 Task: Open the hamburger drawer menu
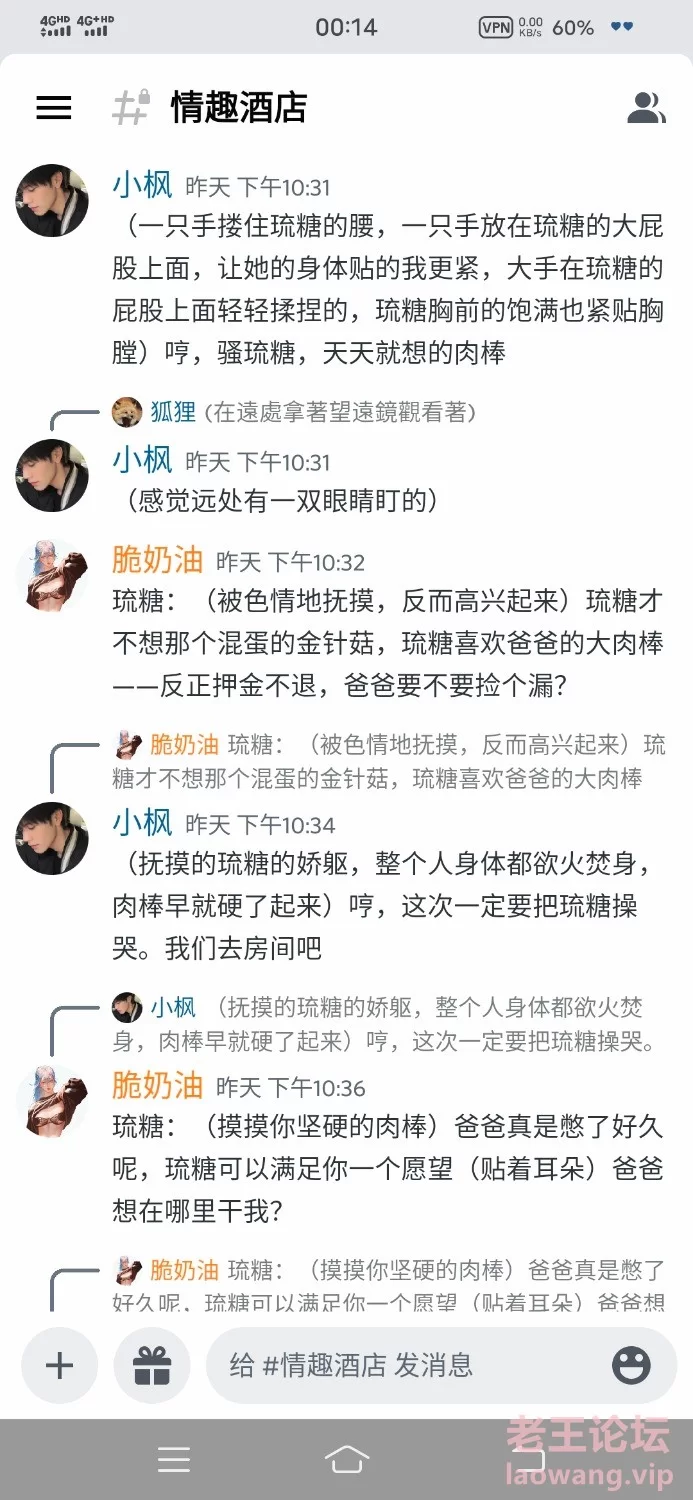pos(54,108)
